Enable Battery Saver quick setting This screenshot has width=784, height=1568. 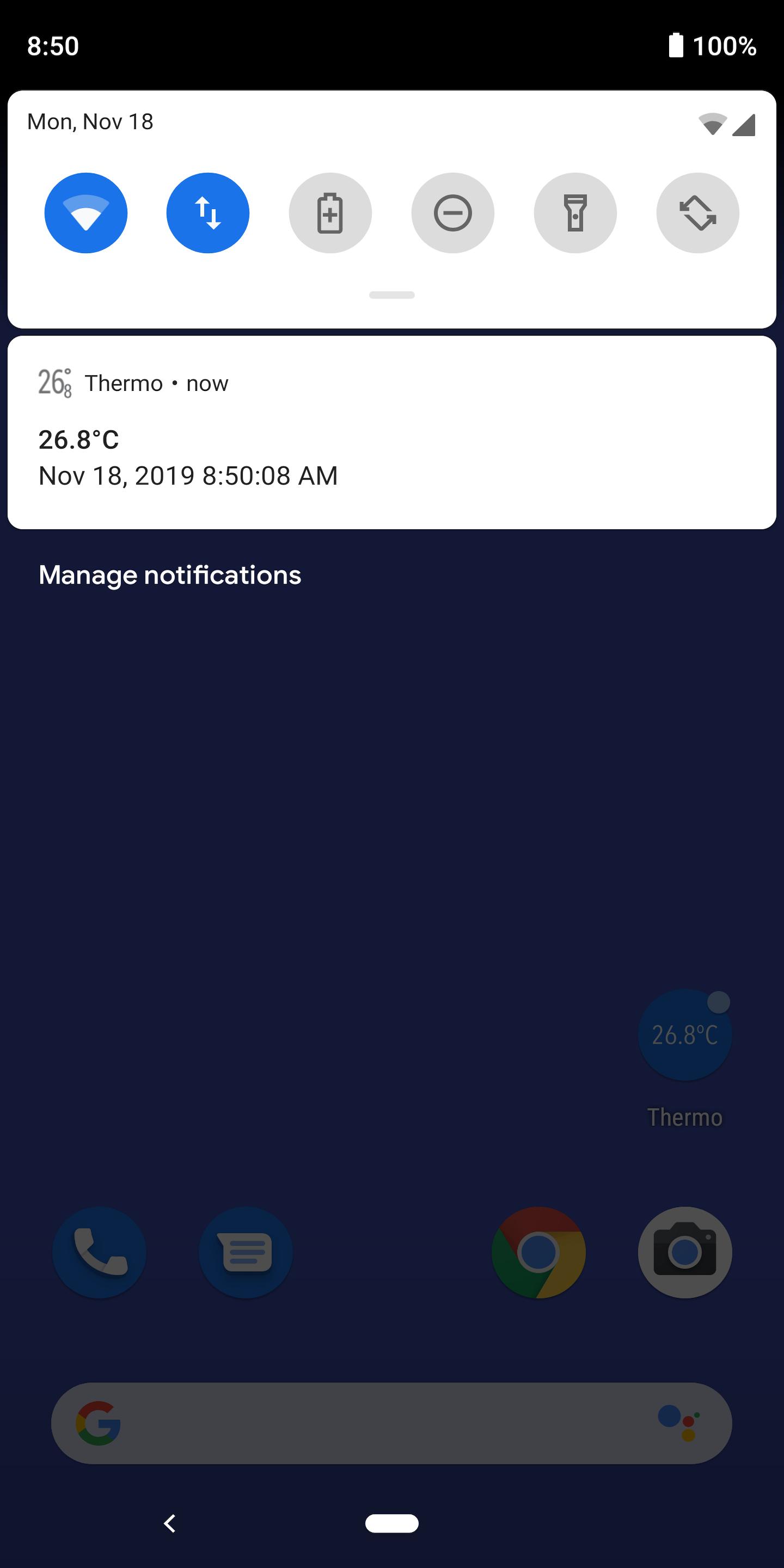coord(330,212)
